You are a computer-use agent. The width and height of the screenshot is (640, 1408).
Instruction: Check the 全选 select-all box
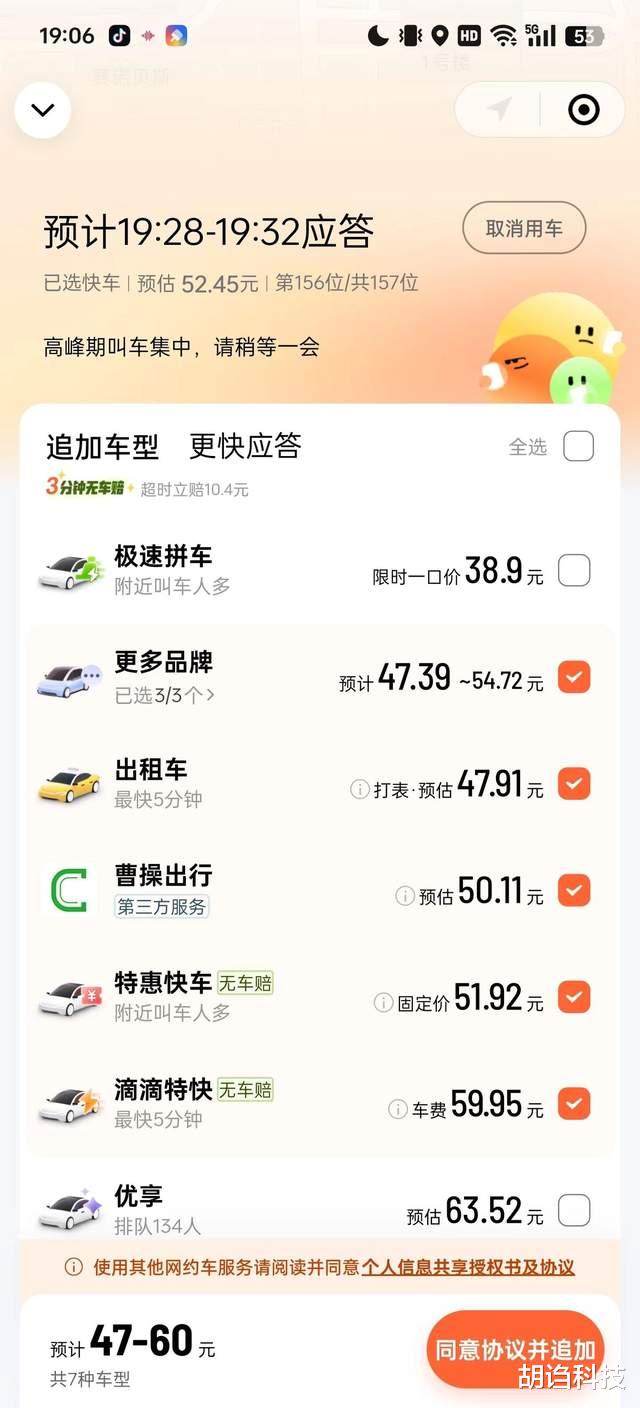tap(578, 446)
